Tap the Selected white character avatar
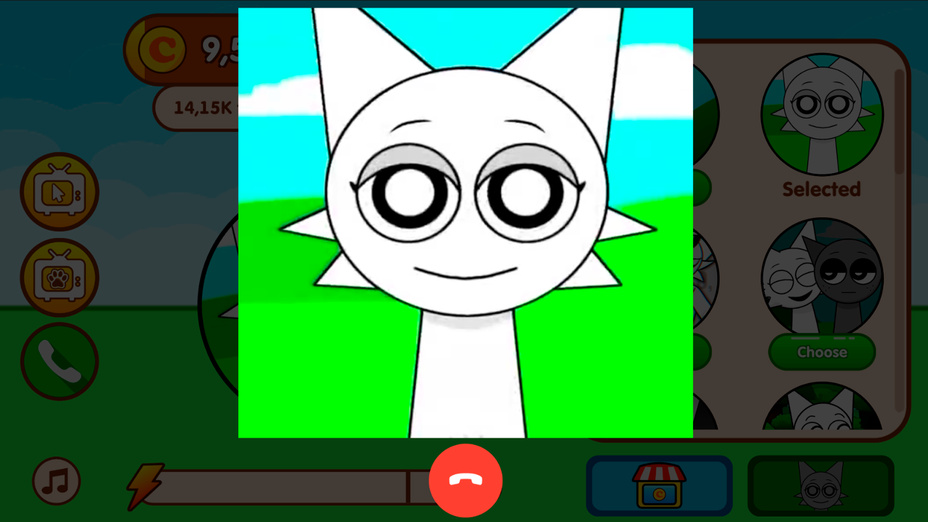This screenshot has height=522, width=928. click(x=822, y=114)
